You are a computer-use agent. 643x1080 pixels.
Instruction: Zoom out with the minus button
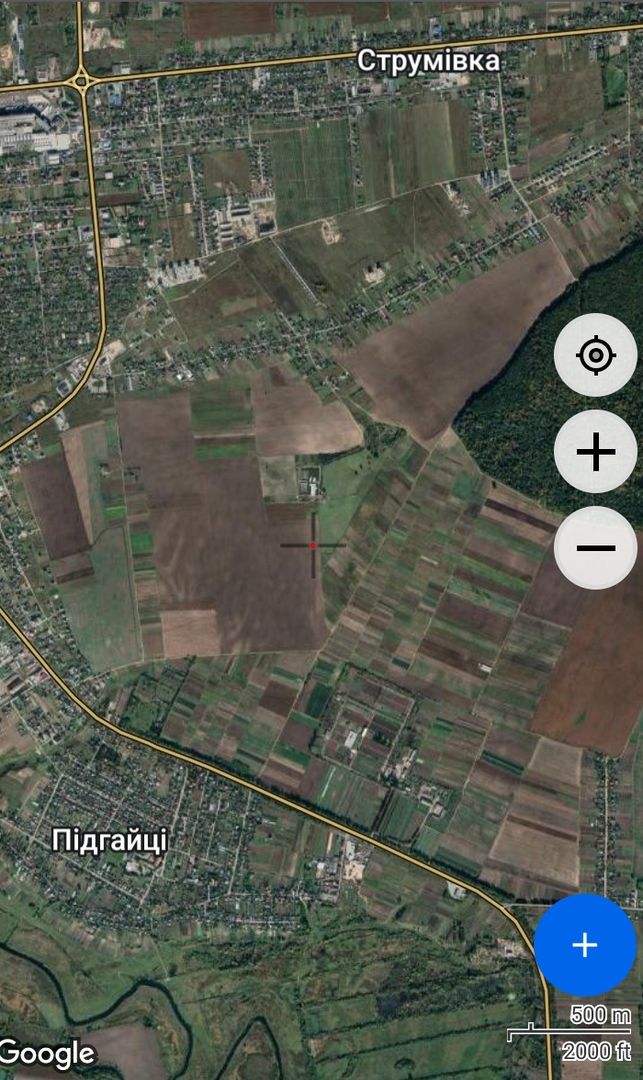pyautogui.click(x=595, y=548)
